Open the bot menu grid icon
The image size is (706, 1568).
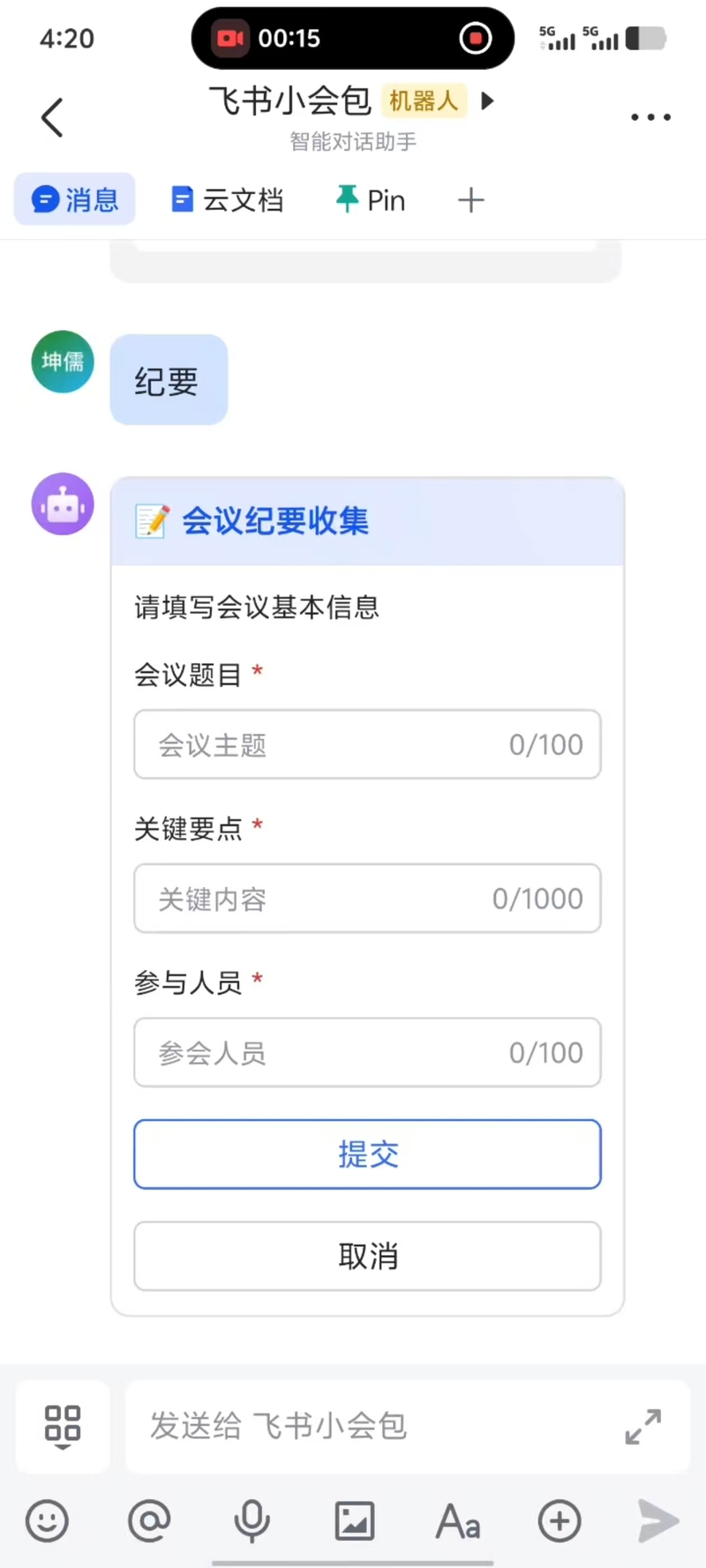tap(63, 1426)
